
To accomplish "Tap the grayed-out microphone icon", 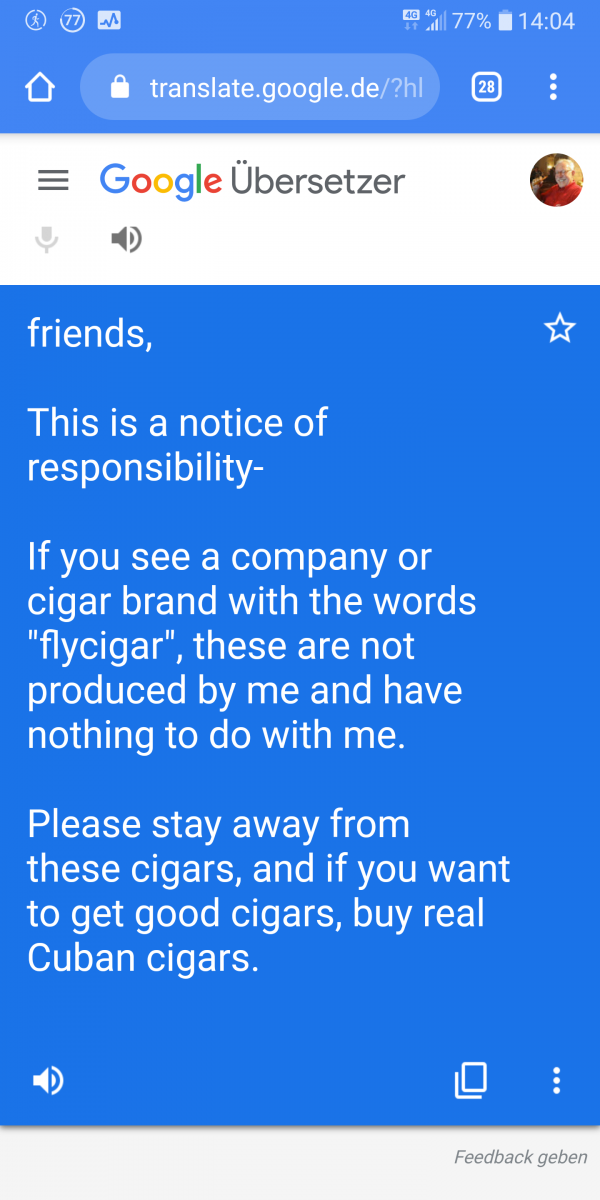I will 46,240.
